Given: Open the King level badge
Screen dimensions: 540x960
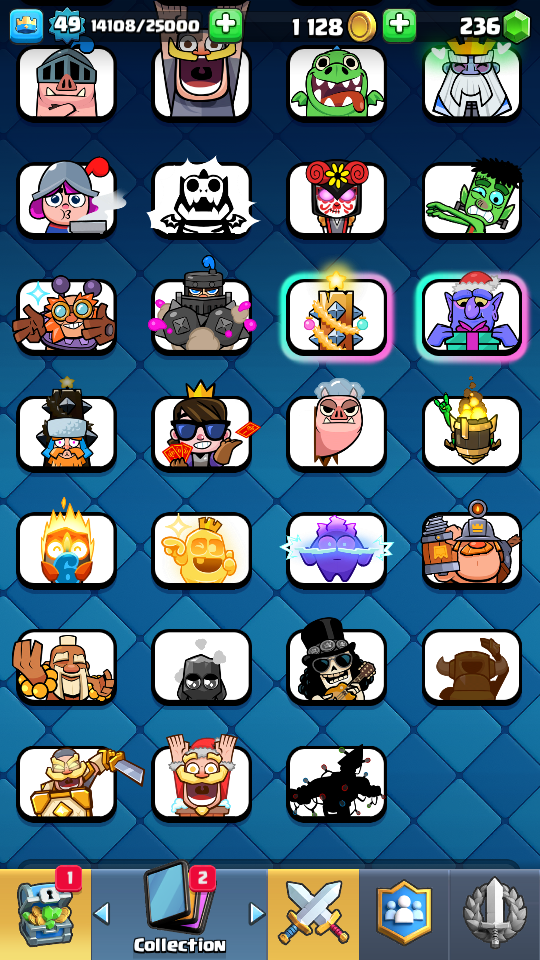Looking at the screenshot, I should pos(66,26).
